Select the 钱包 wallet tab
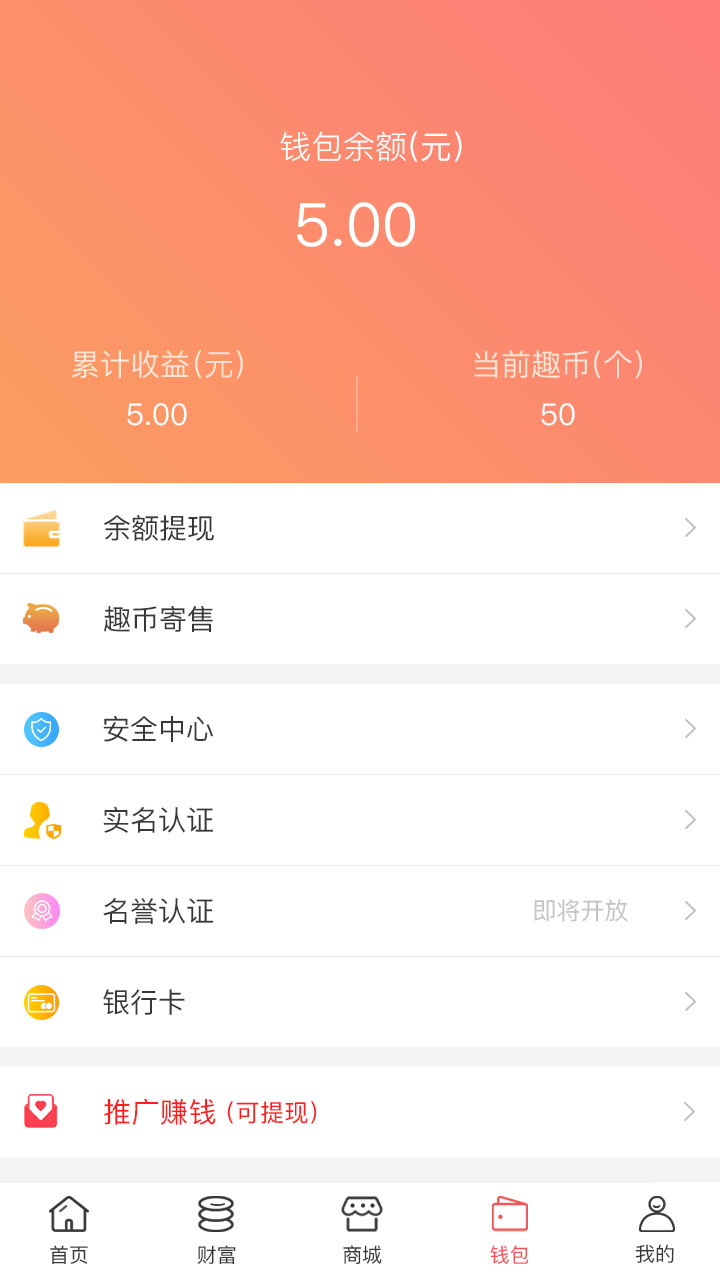 (x=509, y=1231)
